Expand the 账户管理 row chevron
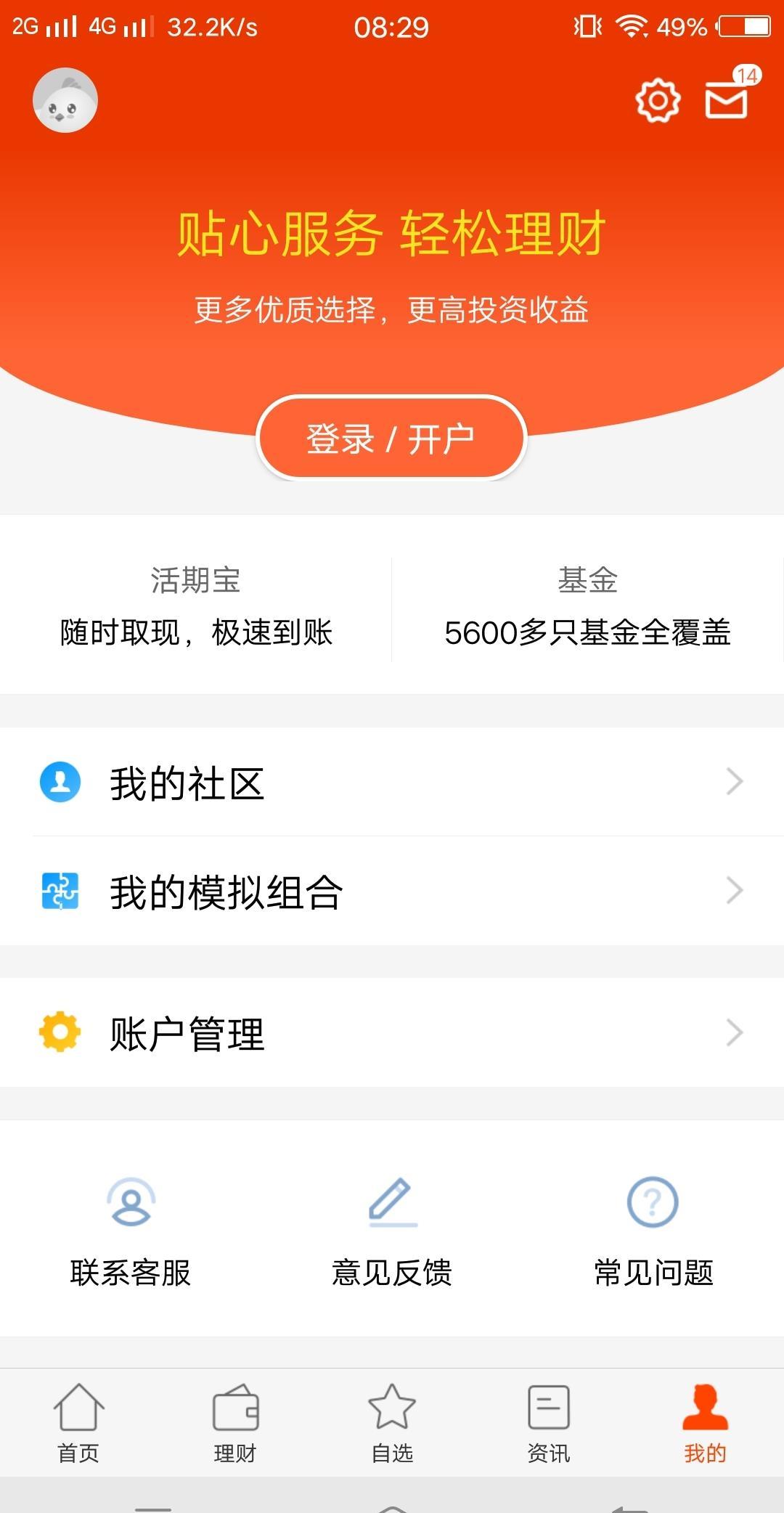Screen dimensions: 784x1513 click(x=734, y=1033)
